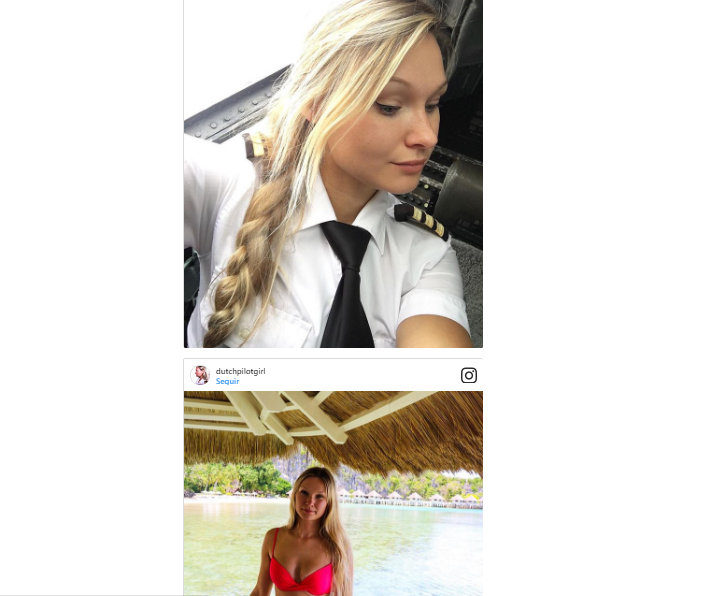705x596 pixels.
Task: Tap the dutchpilotgirl avatar picture
Action: pos(200,375)
